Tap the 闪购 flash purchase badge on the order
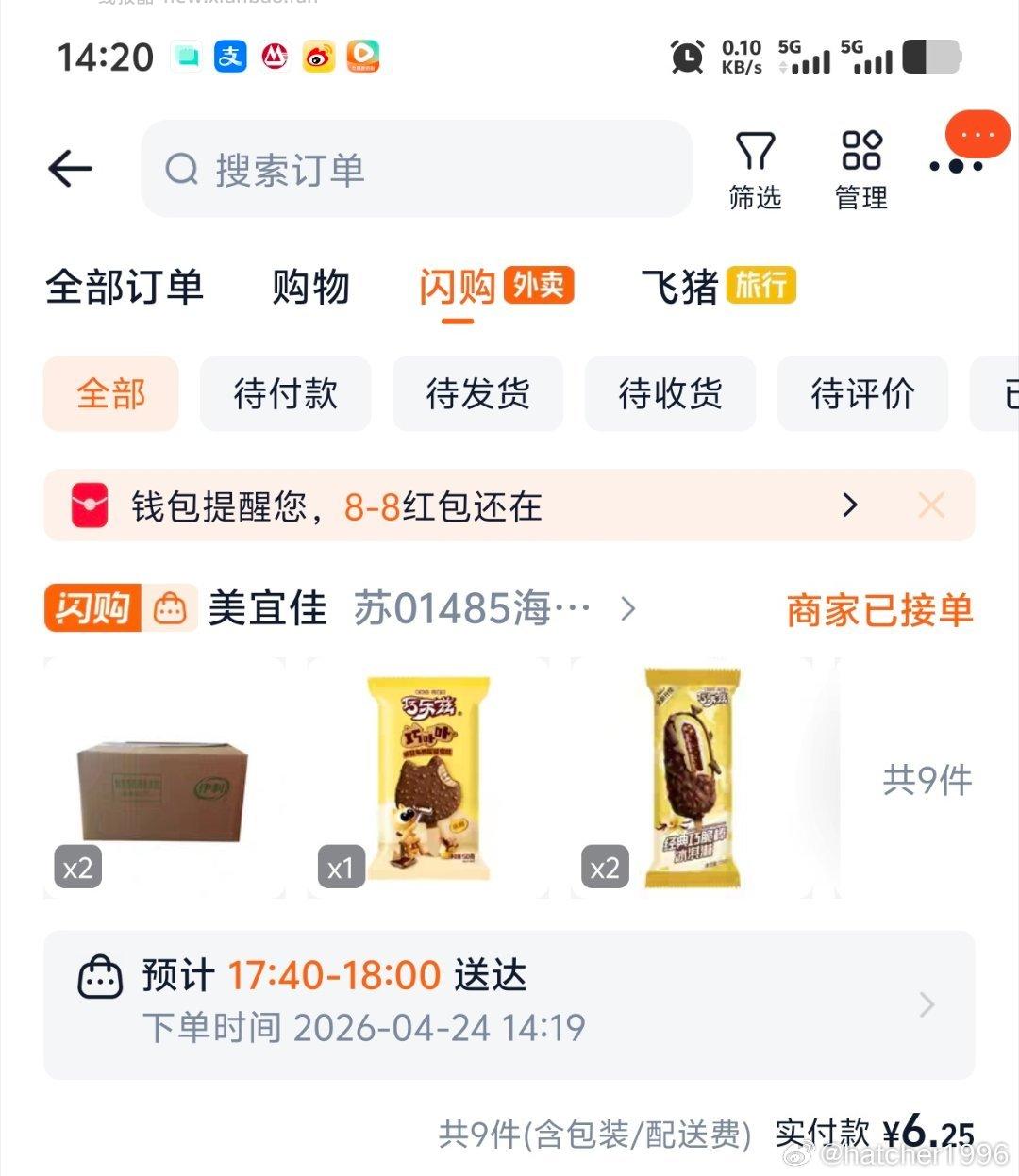This screenshot has height=1176, width=1019. click(x=92, y=610)
